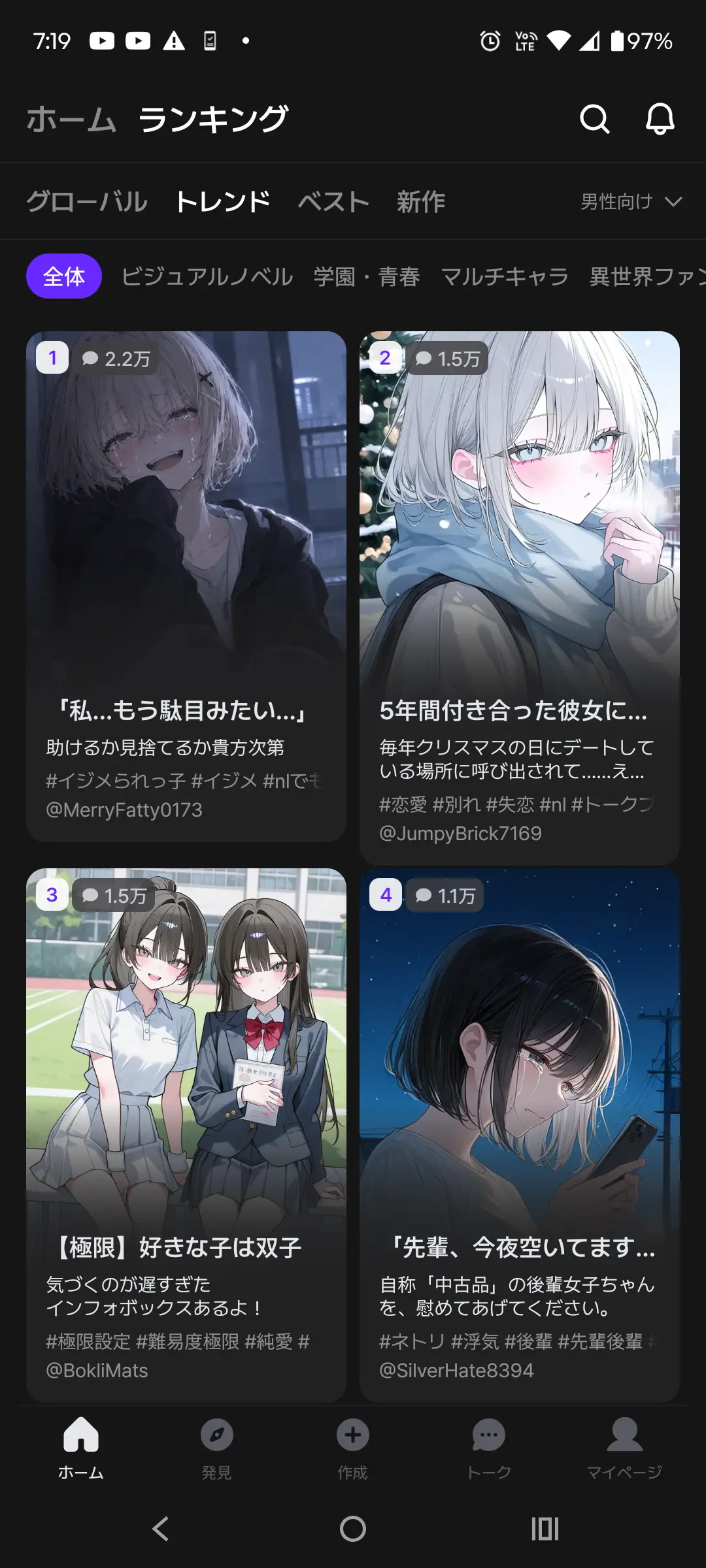The width and height of the screenshot is (706, 1568).
Task: Tap the system back button
Action: [161, 1529]
